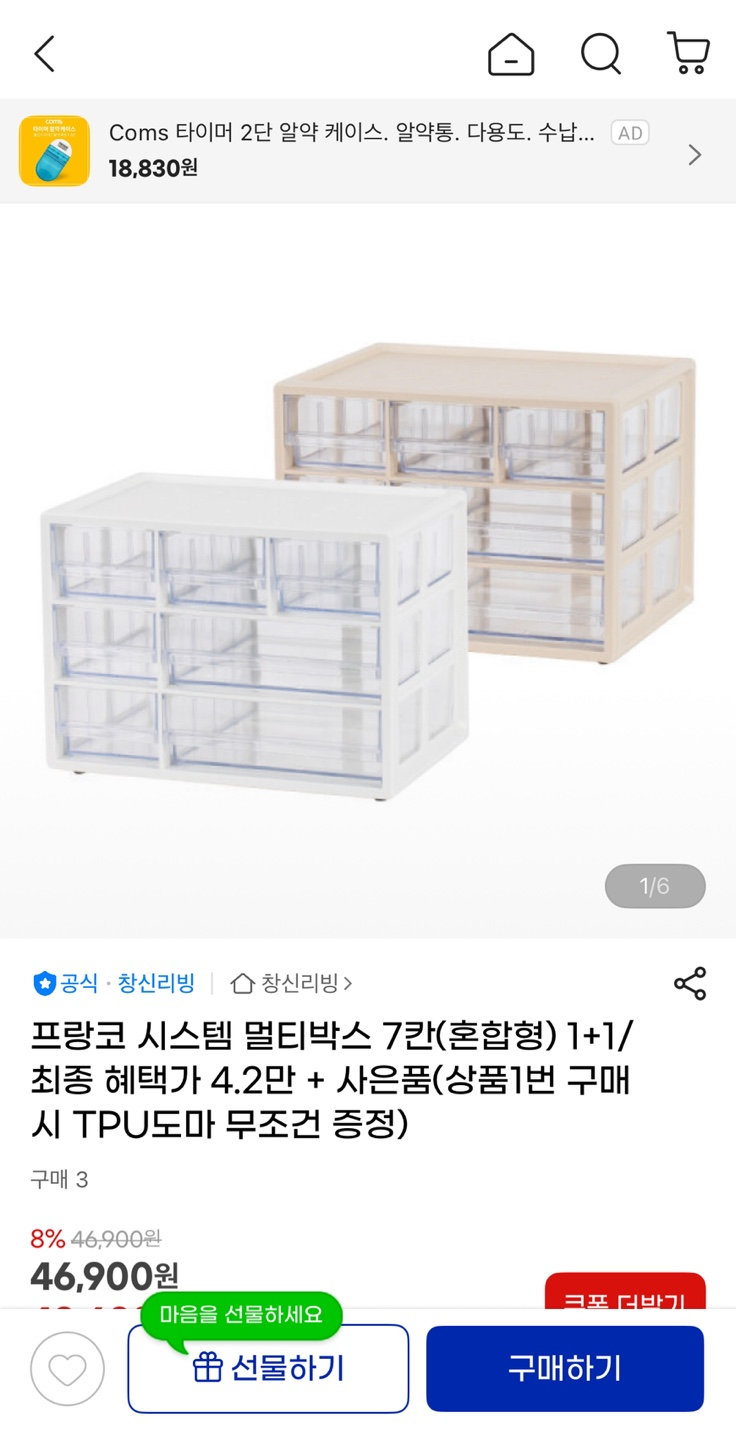Open the home icon in the top bar
The height and width of the screenshot is (1440, 736).
510,54
